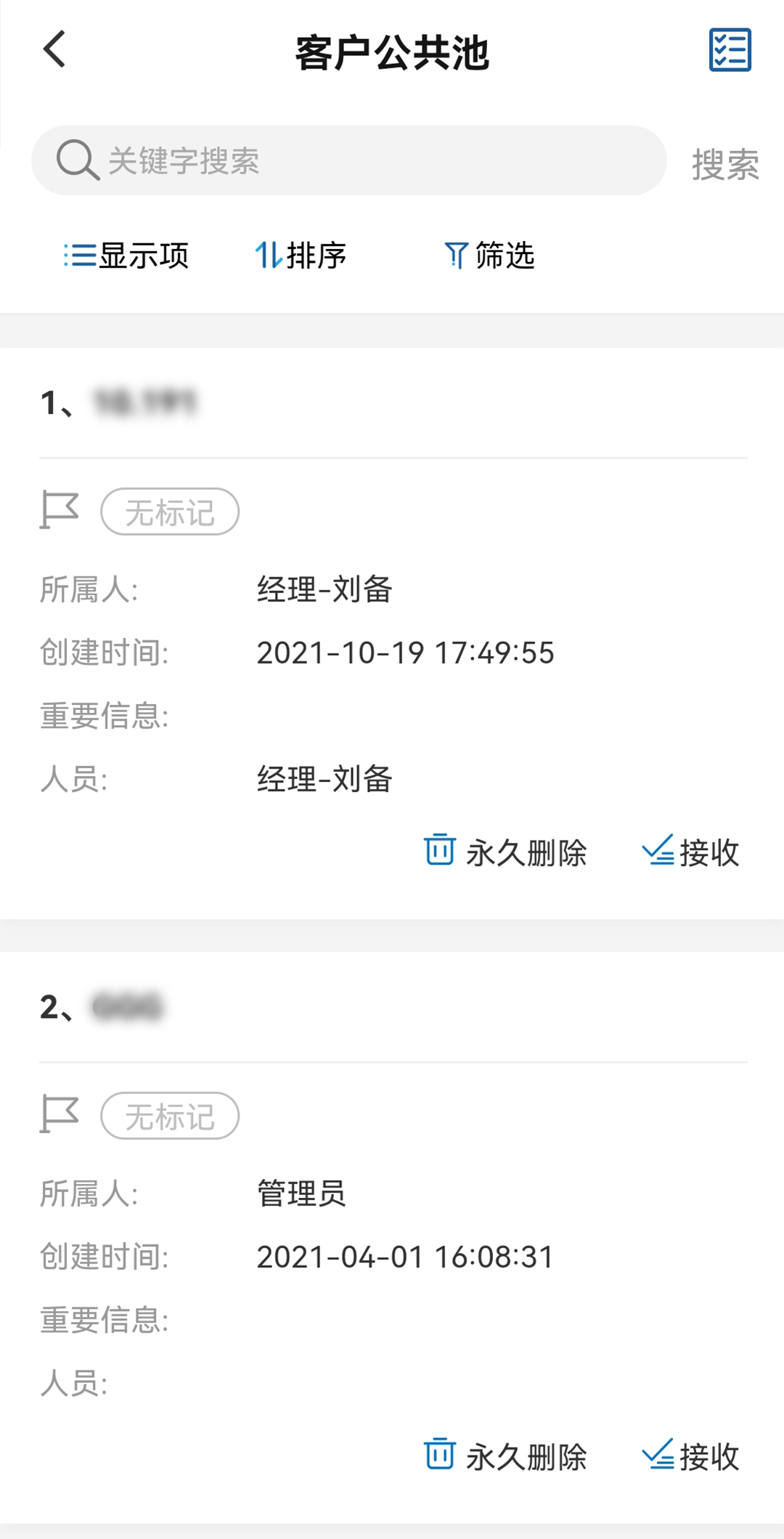Tap the 搜索 button
Image resolution: width=784 pixels, height=1539 pixels.
[724, 164]
